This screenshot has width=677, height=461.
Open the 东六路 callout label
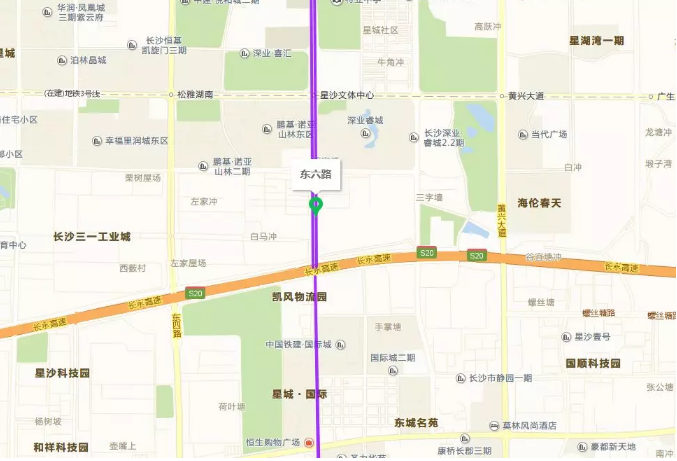(315, 175)
